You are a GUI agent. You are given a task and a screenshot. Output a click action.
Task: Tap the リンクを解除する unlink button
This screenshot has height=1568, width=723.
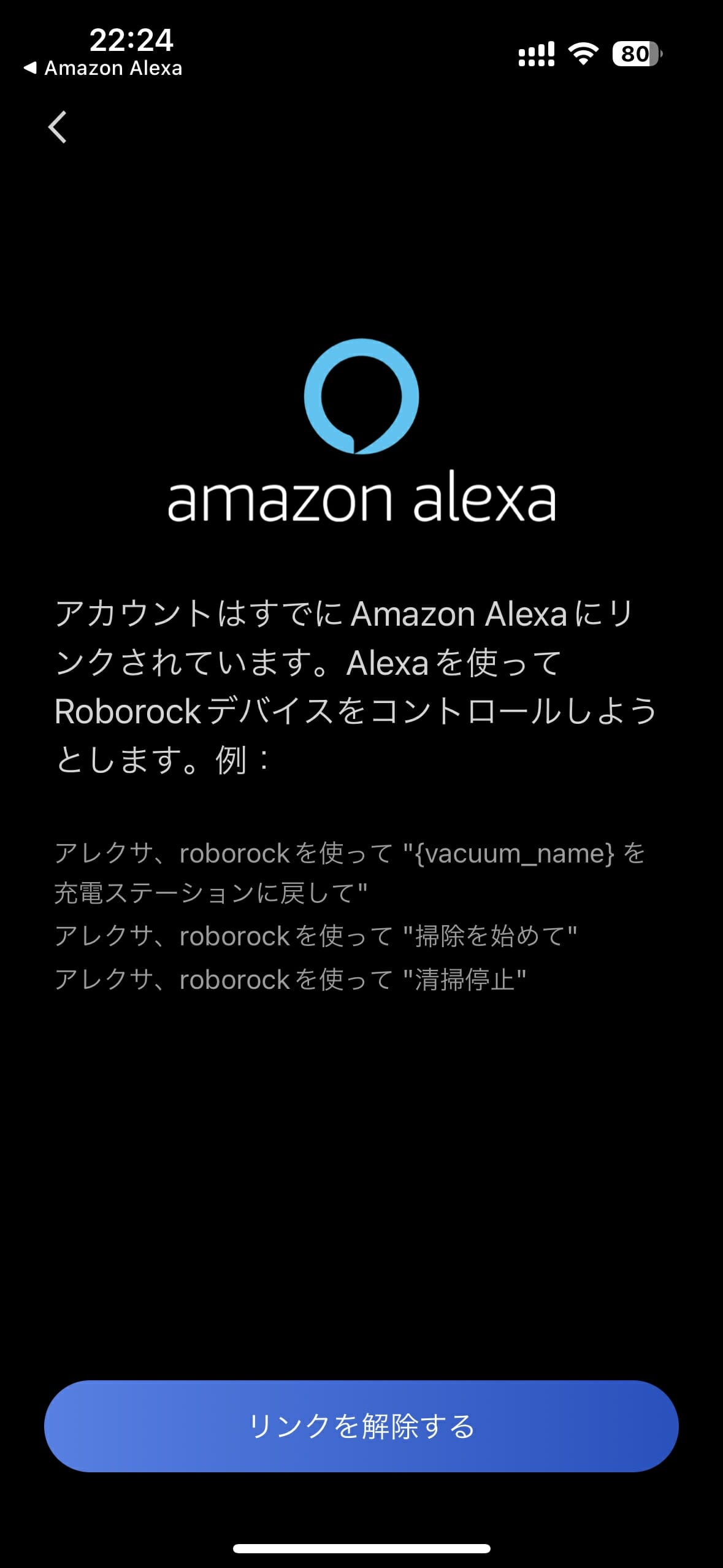[361, 1426]
